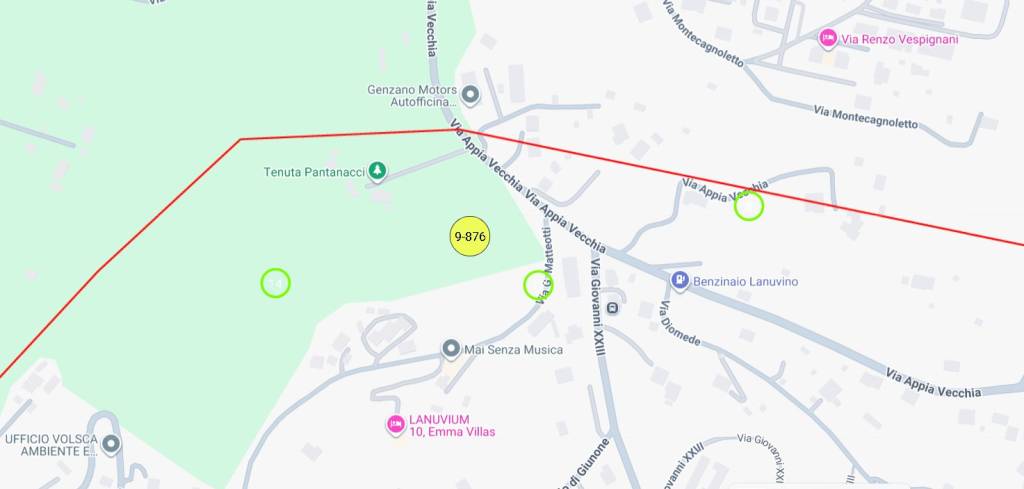Open LANUVIUM 10, Emma Villas lodging pin
Screen dimensions: 1024x489
click(x=396, y=425)
